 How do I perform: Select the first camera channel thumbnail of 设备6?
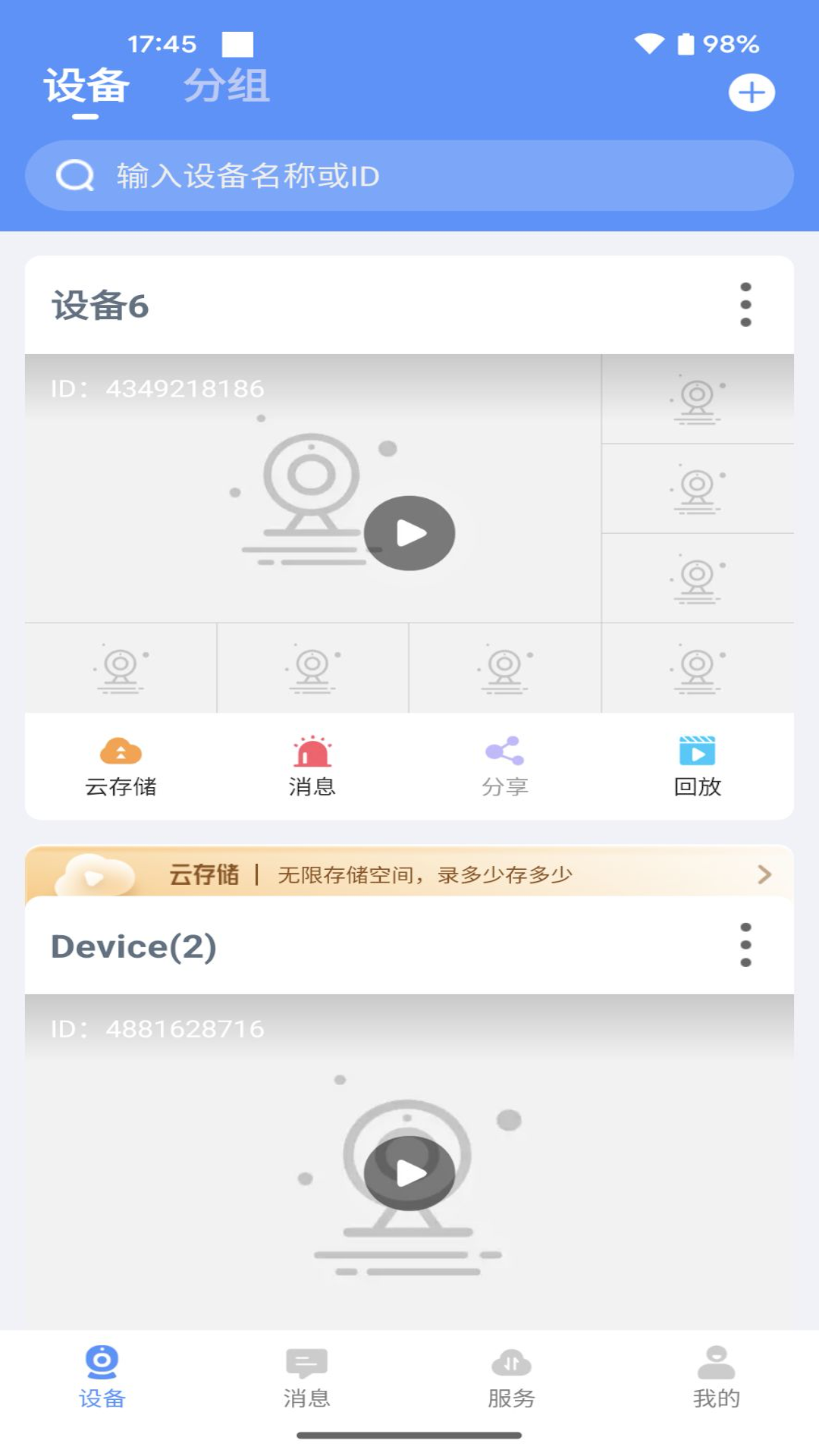click(698, 400)
